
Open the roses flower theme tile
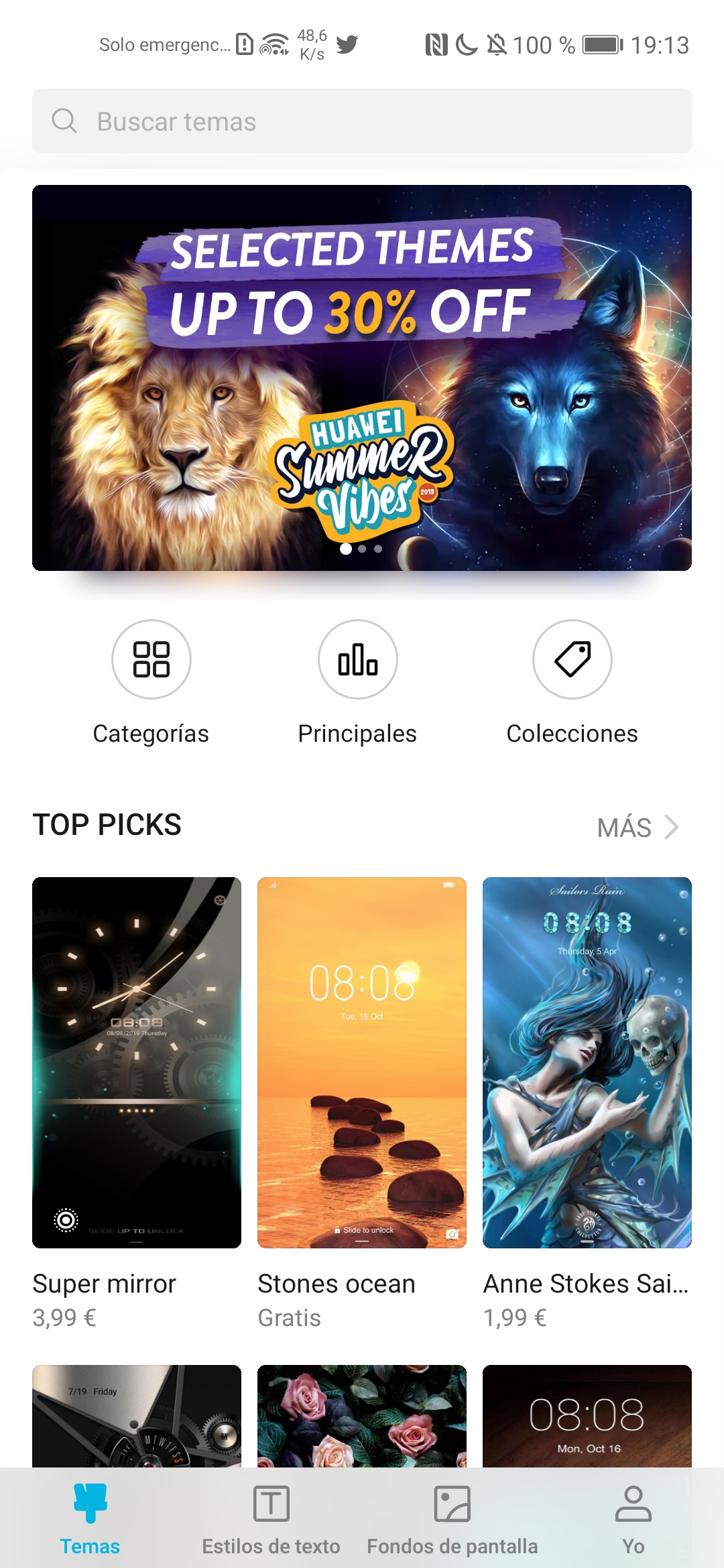(x=362, y=1416)
